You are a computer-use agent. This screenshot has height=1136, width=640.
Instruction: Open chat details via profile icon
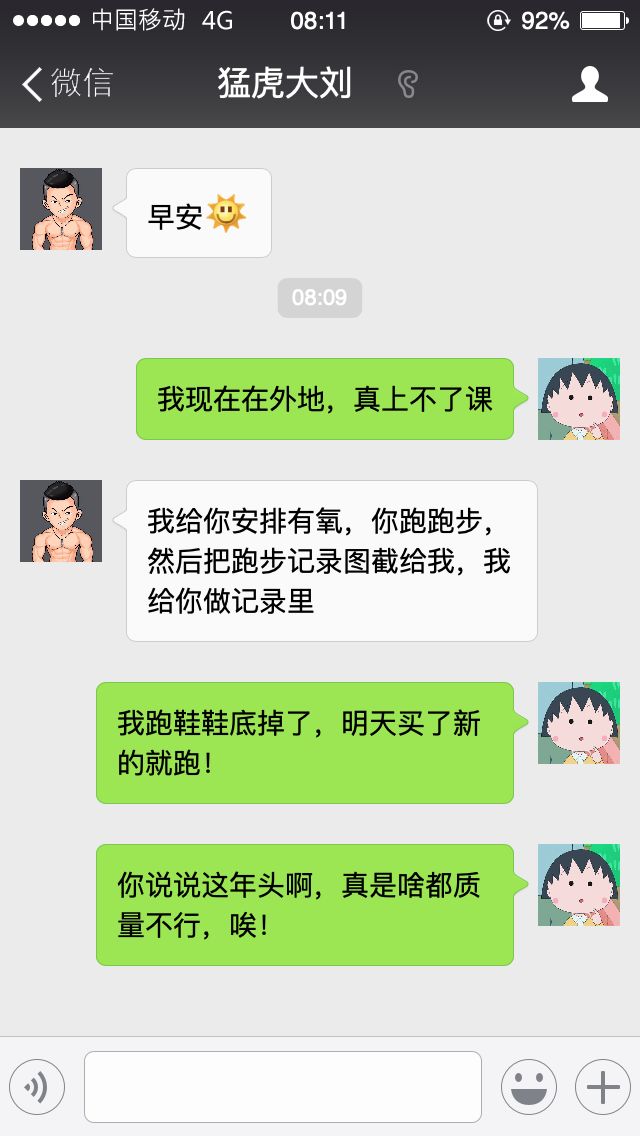point(589,84)
